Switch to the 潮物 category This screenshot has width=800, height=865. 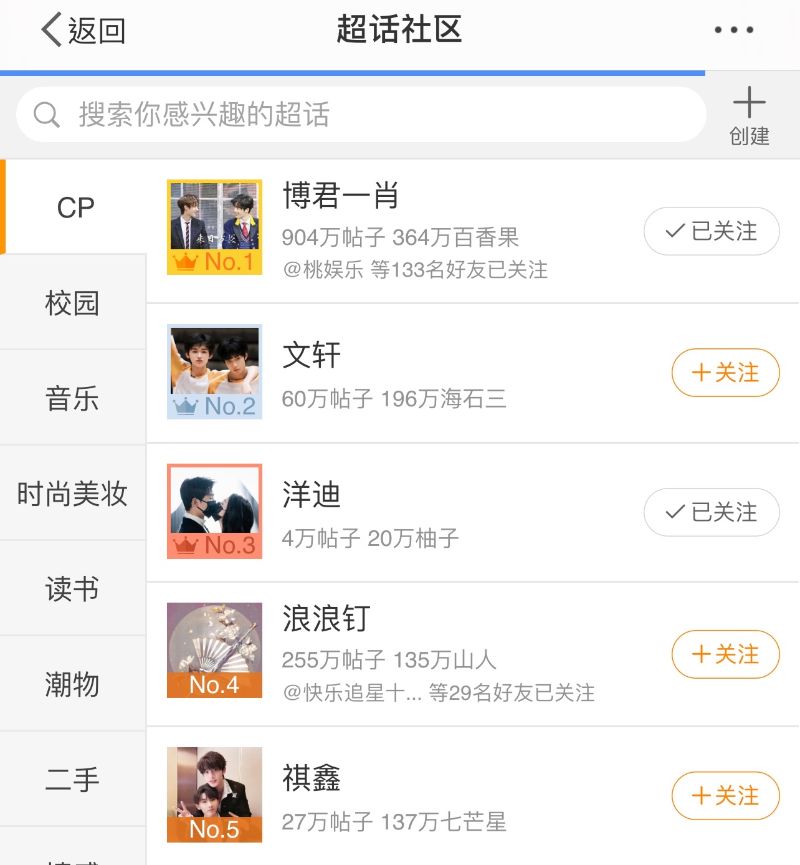[x=72, y=684]
